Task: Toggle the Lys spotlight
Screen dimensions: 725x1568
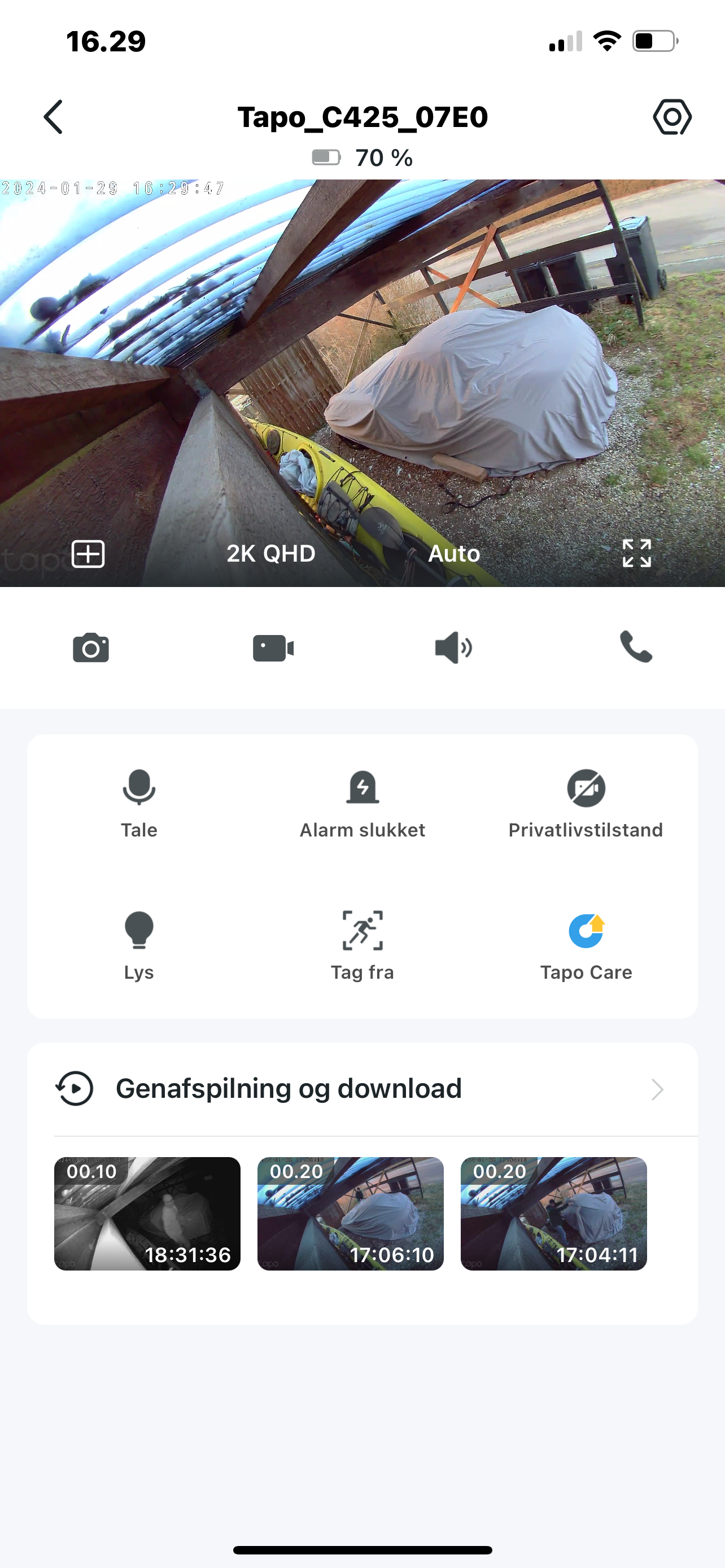Action: pyautogui.click(x=139, y=945)
